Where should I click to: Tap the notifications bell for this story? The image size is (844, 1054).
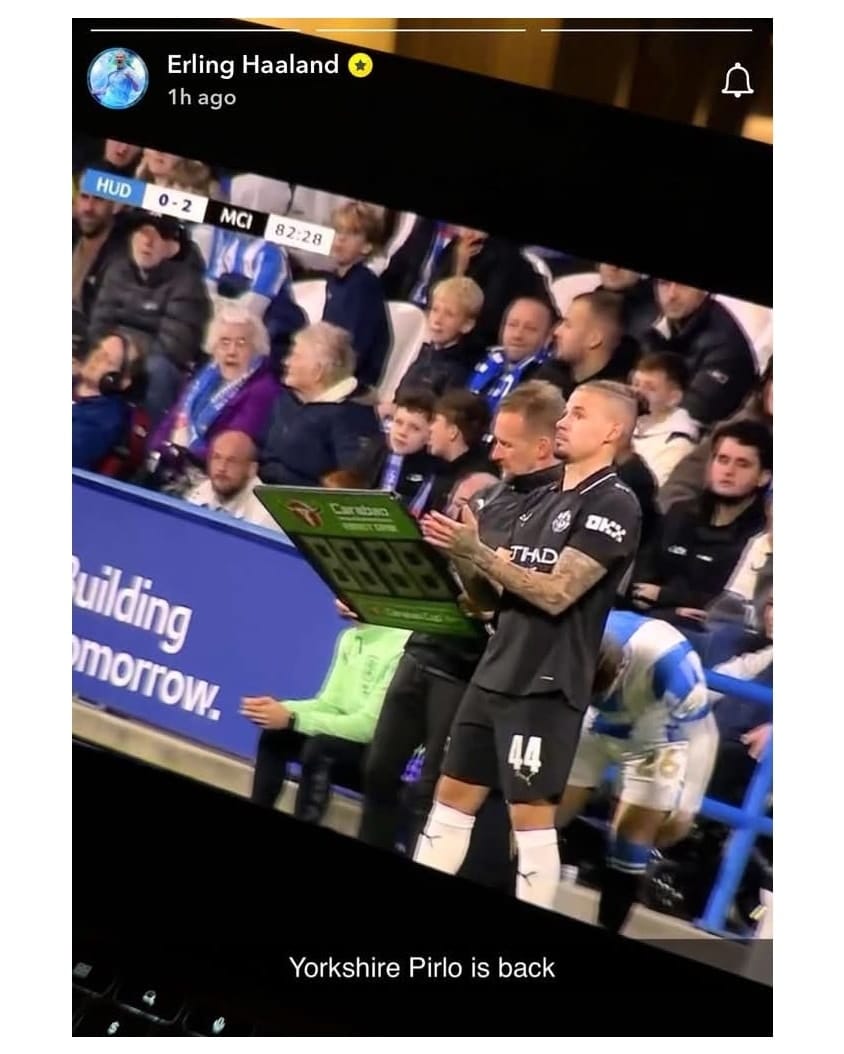(x=737, y=81)
